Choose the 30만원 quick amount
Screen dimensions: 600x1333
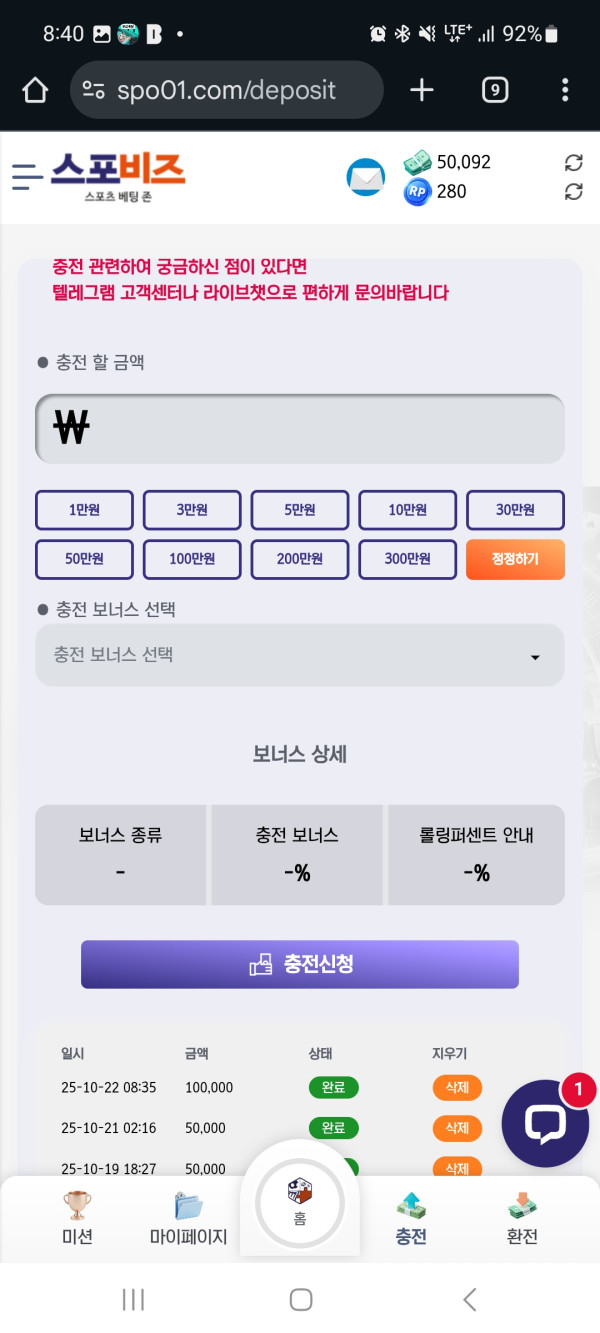pyautogui.click(x=515, y=510)
